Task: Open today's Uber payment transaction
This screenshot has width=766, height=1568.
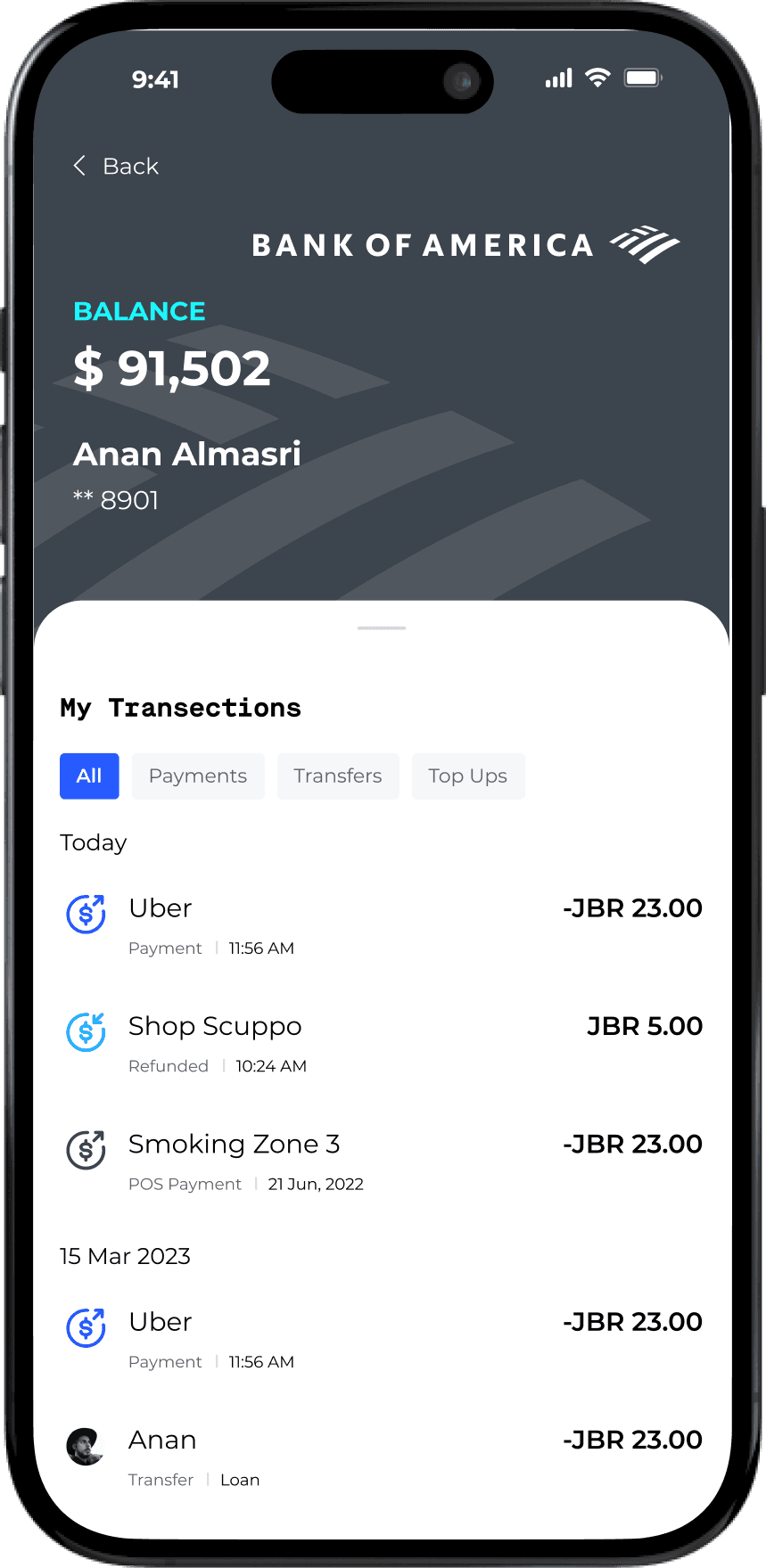Action: coord(382,926)
